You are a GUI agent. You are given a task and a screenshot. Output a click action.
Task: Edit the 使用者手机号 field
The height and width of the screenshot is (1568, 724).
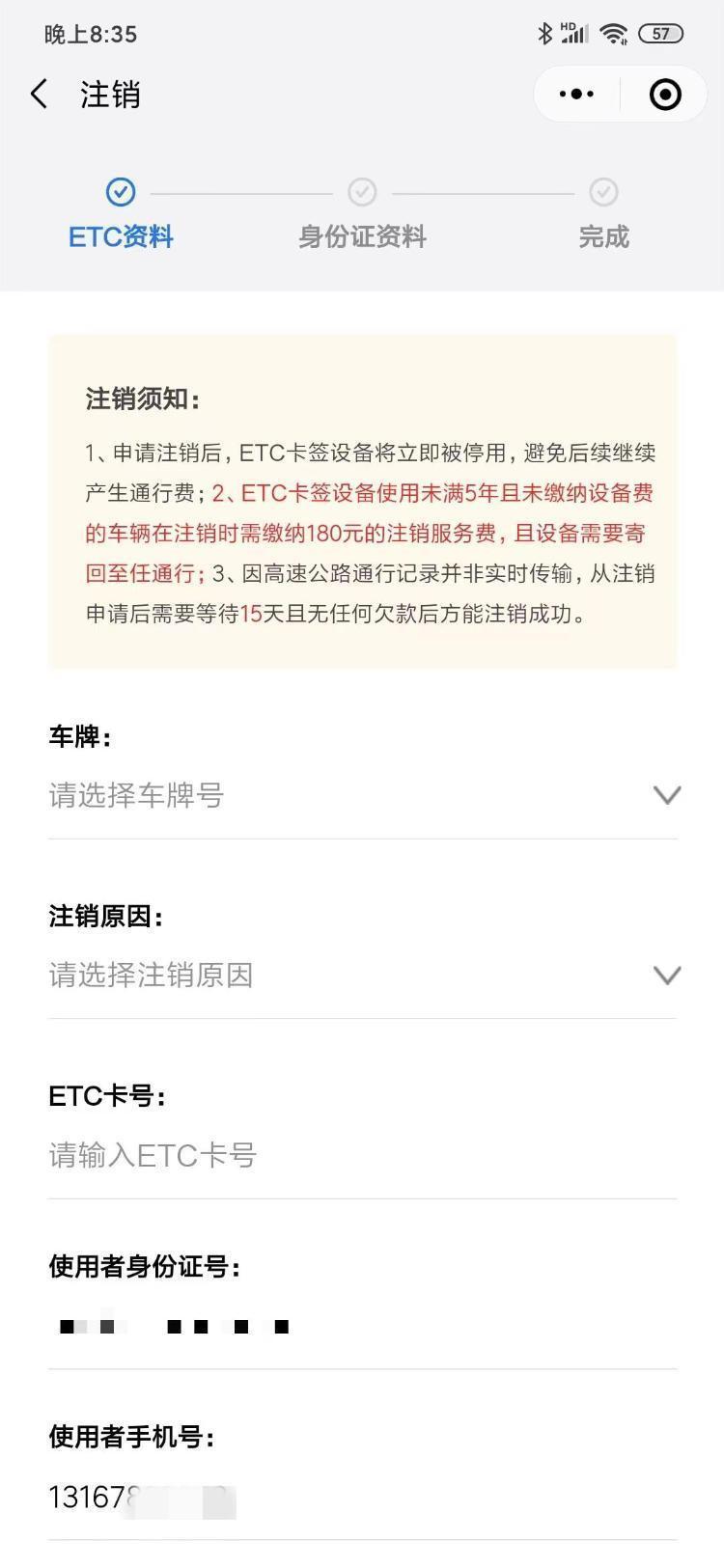(x=363, y=1498)
